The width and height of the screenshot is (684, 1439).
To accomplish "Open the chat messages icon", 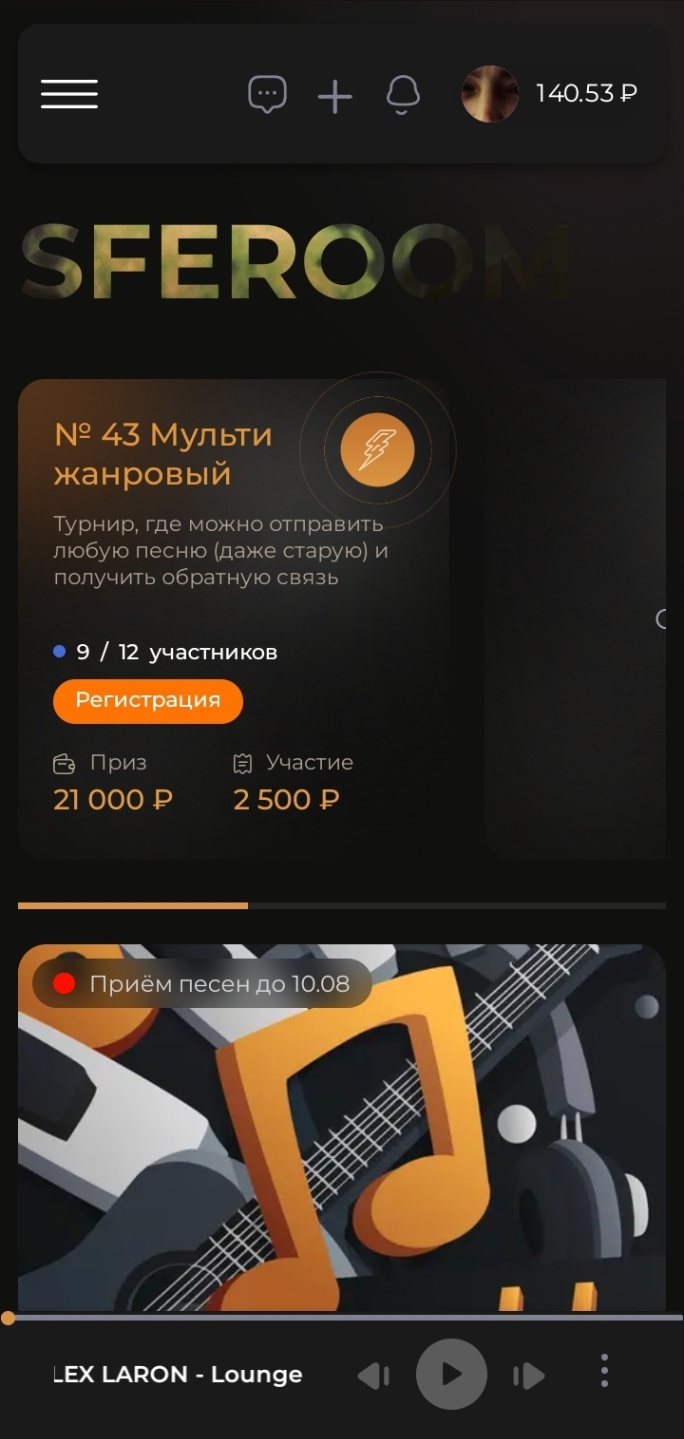I will [x=267, y=95].
